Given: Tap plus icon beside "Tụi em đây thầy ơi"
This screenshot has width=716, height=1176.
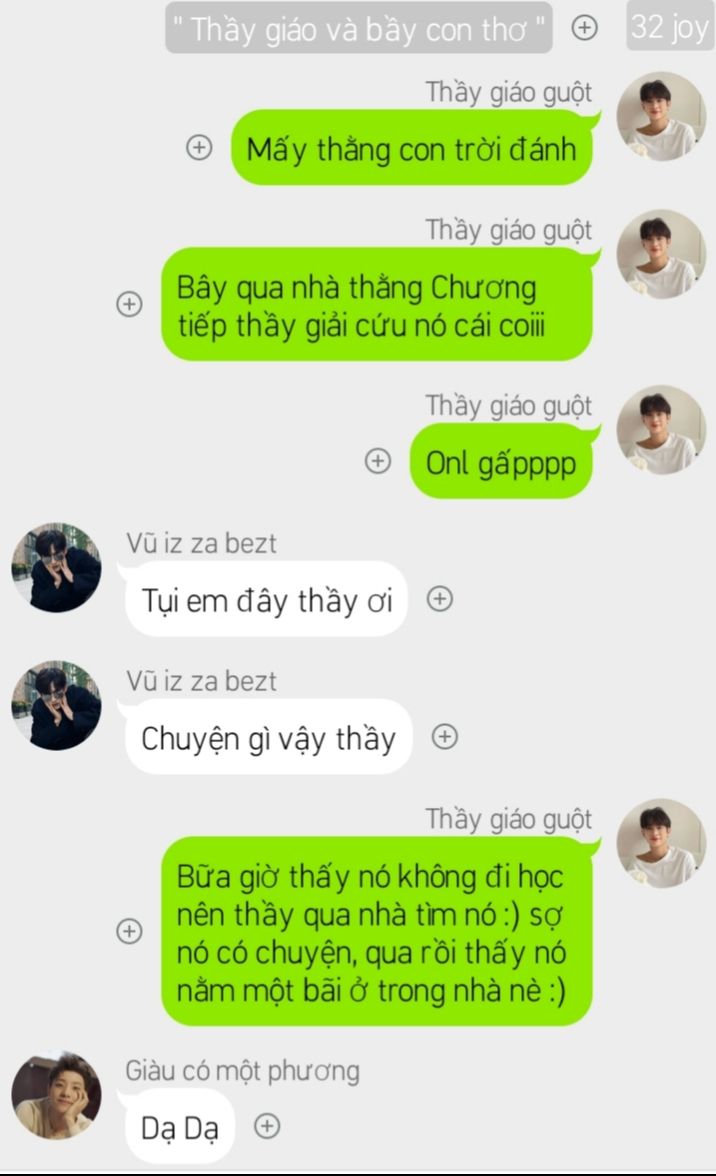Looking at the screenshot, I should (439, 598).
